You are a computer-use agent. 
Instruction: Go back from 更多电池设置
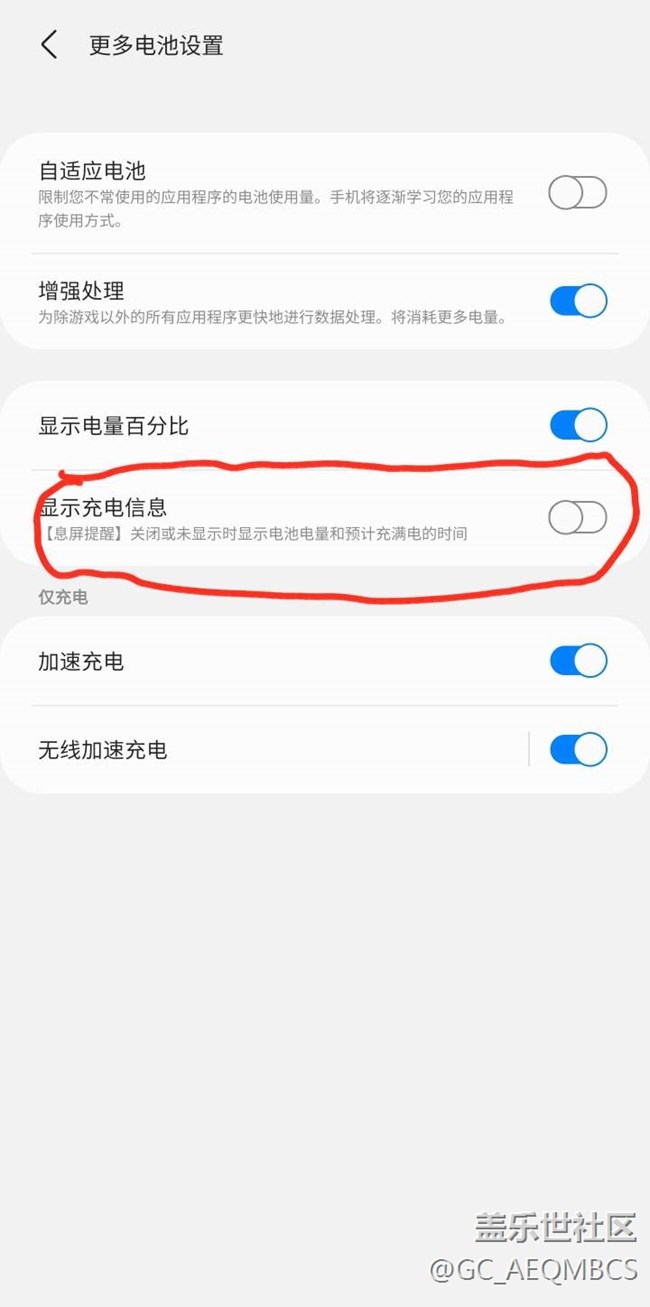pos(48,45)
